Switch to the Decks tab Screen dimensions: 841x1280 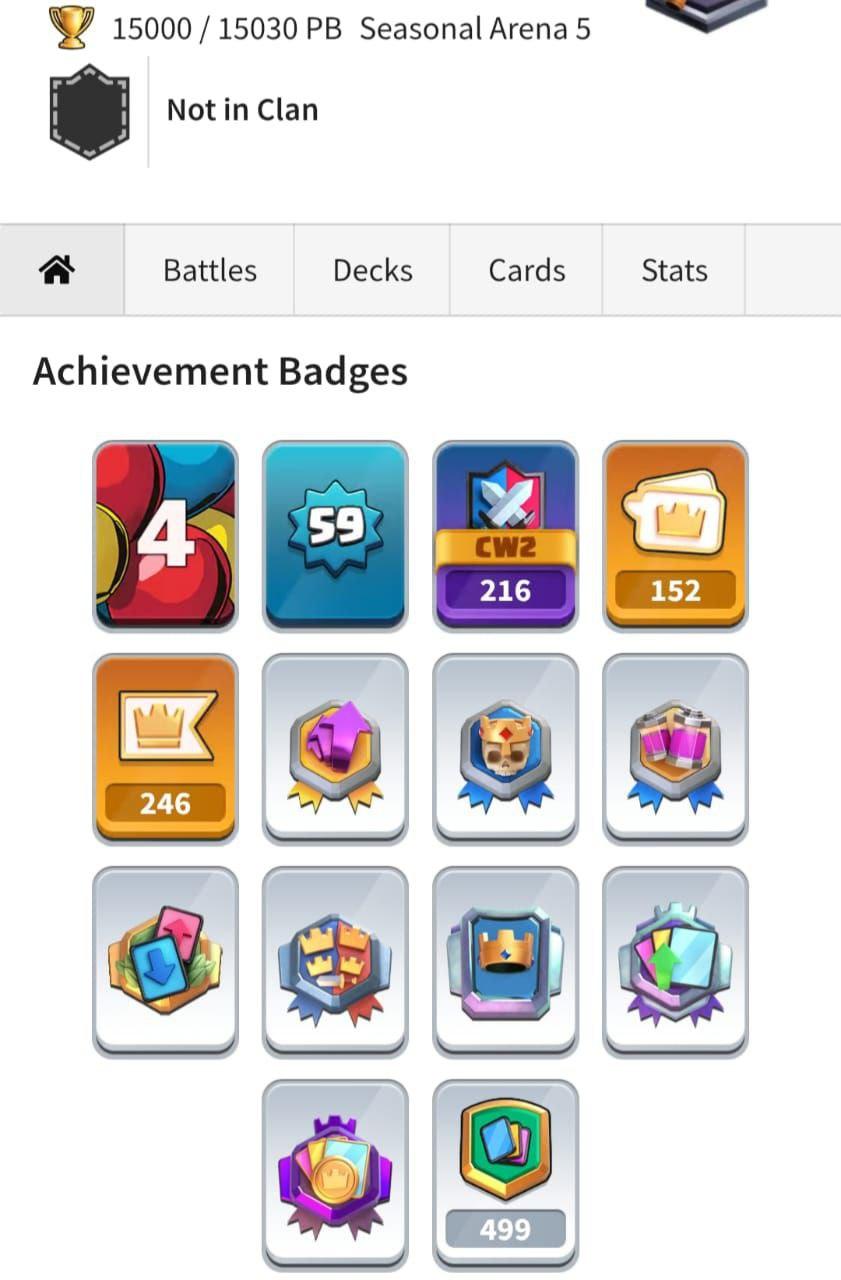pos(372,270)
